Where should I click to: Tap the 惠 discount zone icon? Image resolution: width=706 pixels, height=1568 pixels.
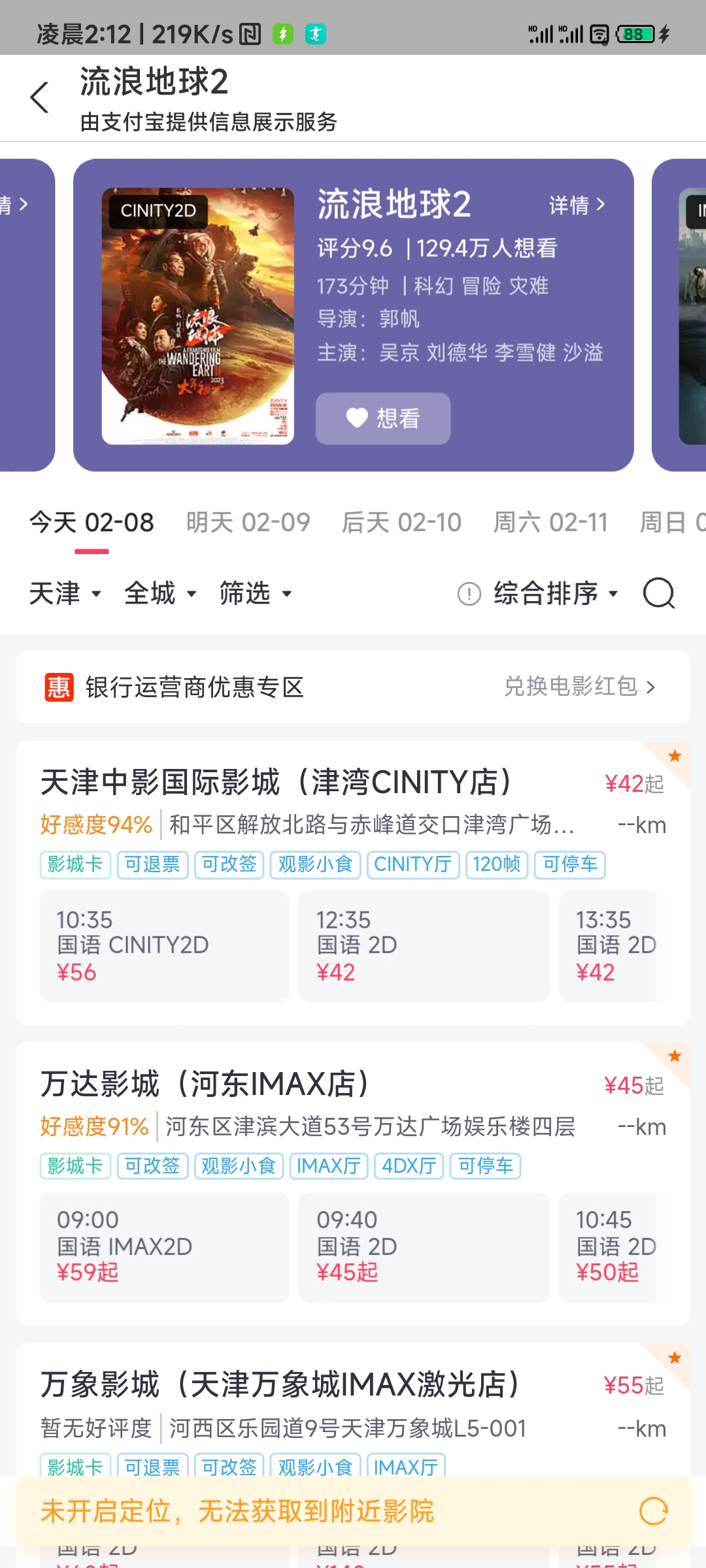tap(58, 686)
